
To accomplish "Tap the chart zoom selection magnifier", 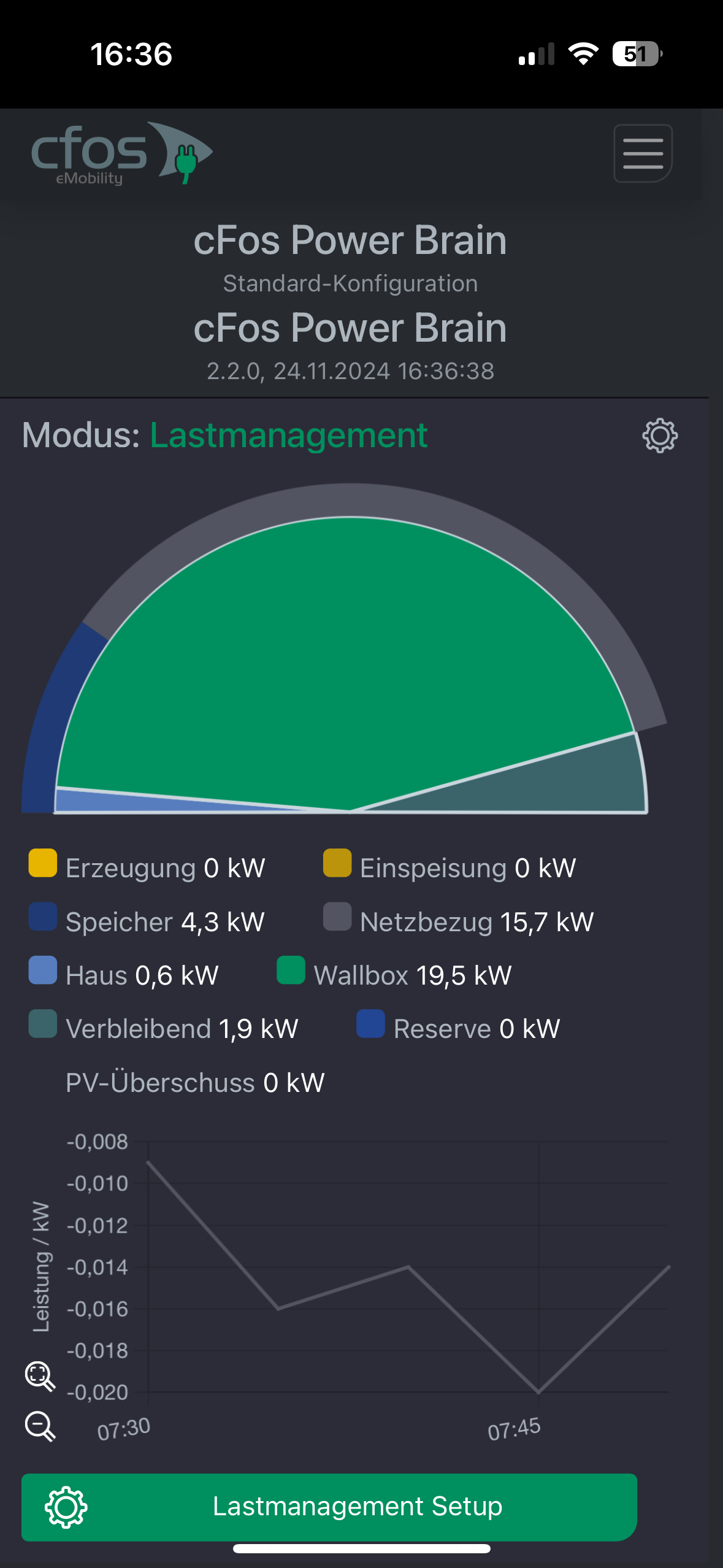I will pyautogui.click(x=40, y=1376).
